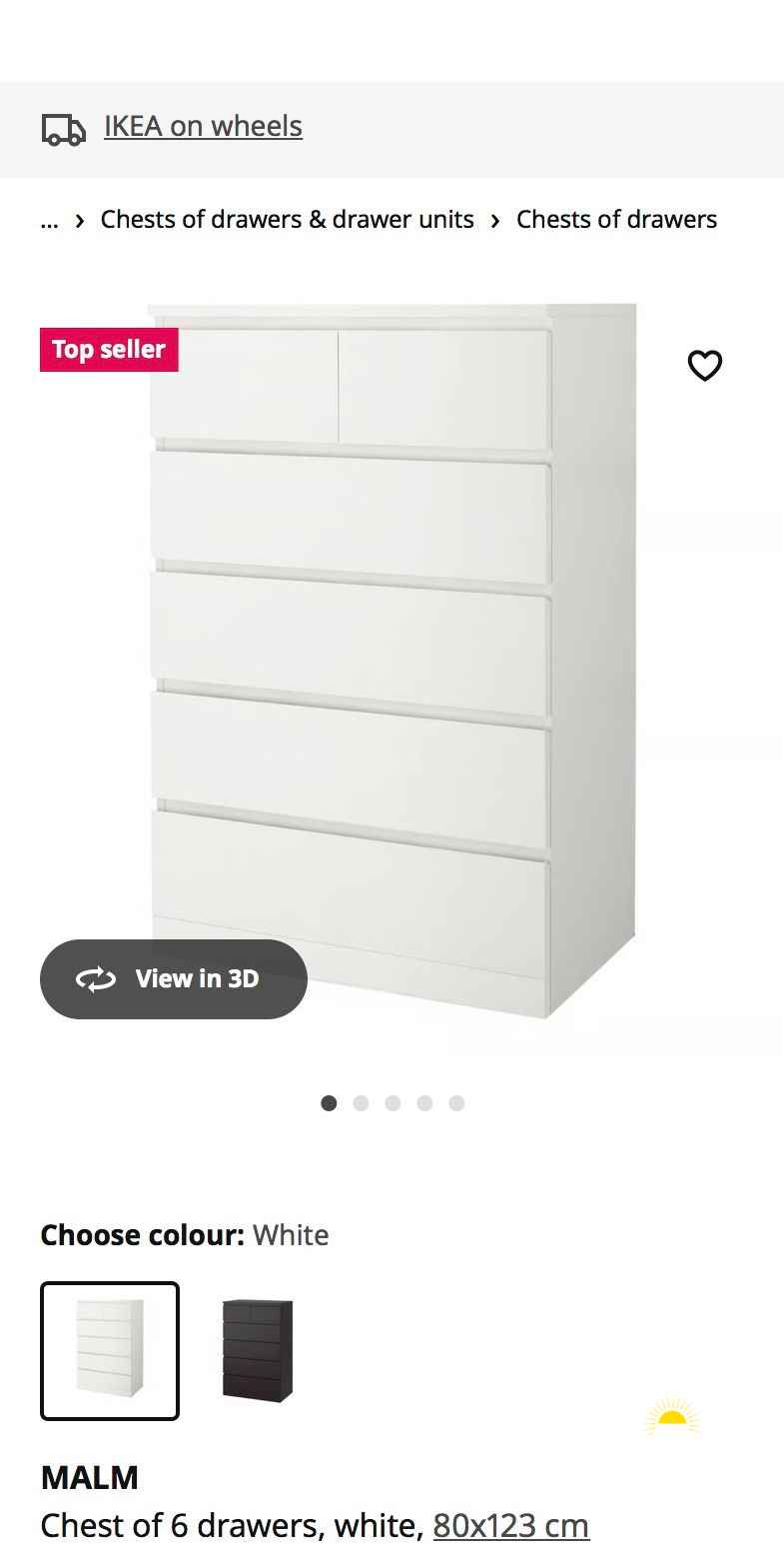
Task: Choose the black-brown colour option
Action: click(257, 1351)
